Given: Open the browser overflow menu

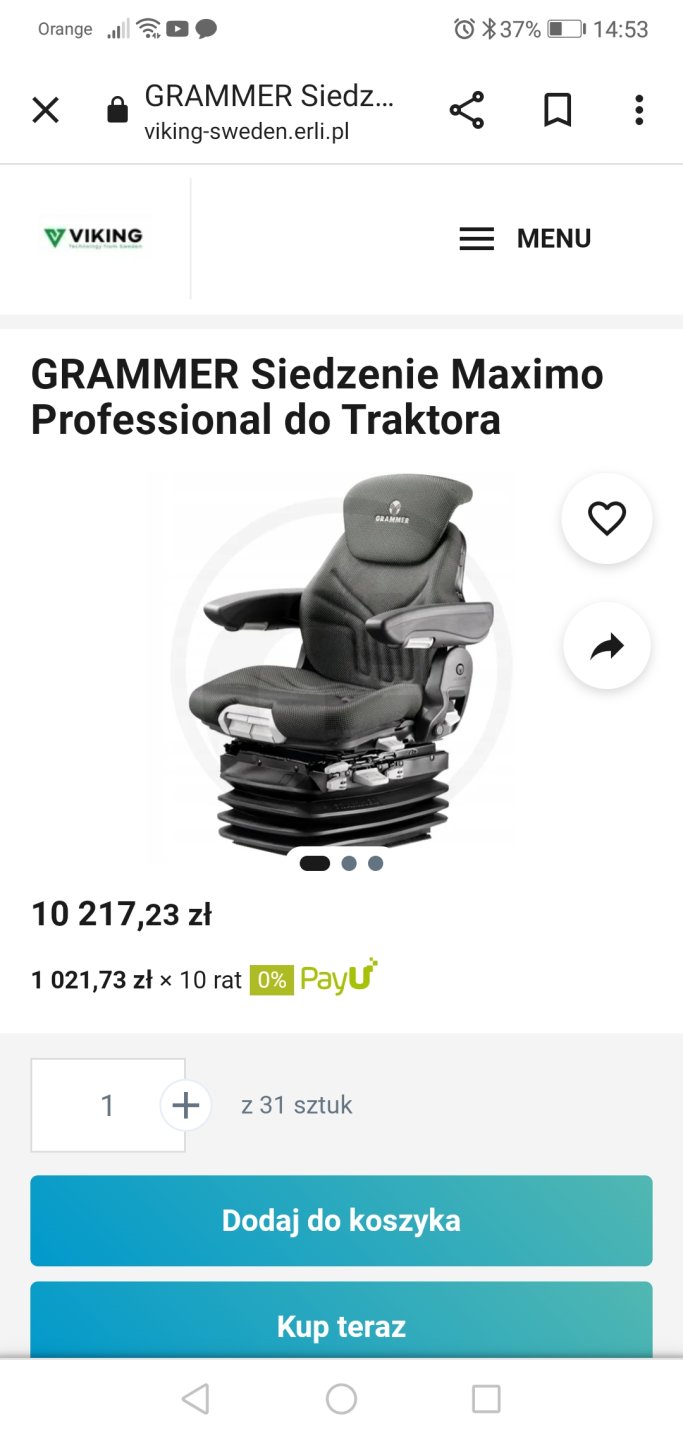Looking at the screenshot, I should click(x=639, y=110).
